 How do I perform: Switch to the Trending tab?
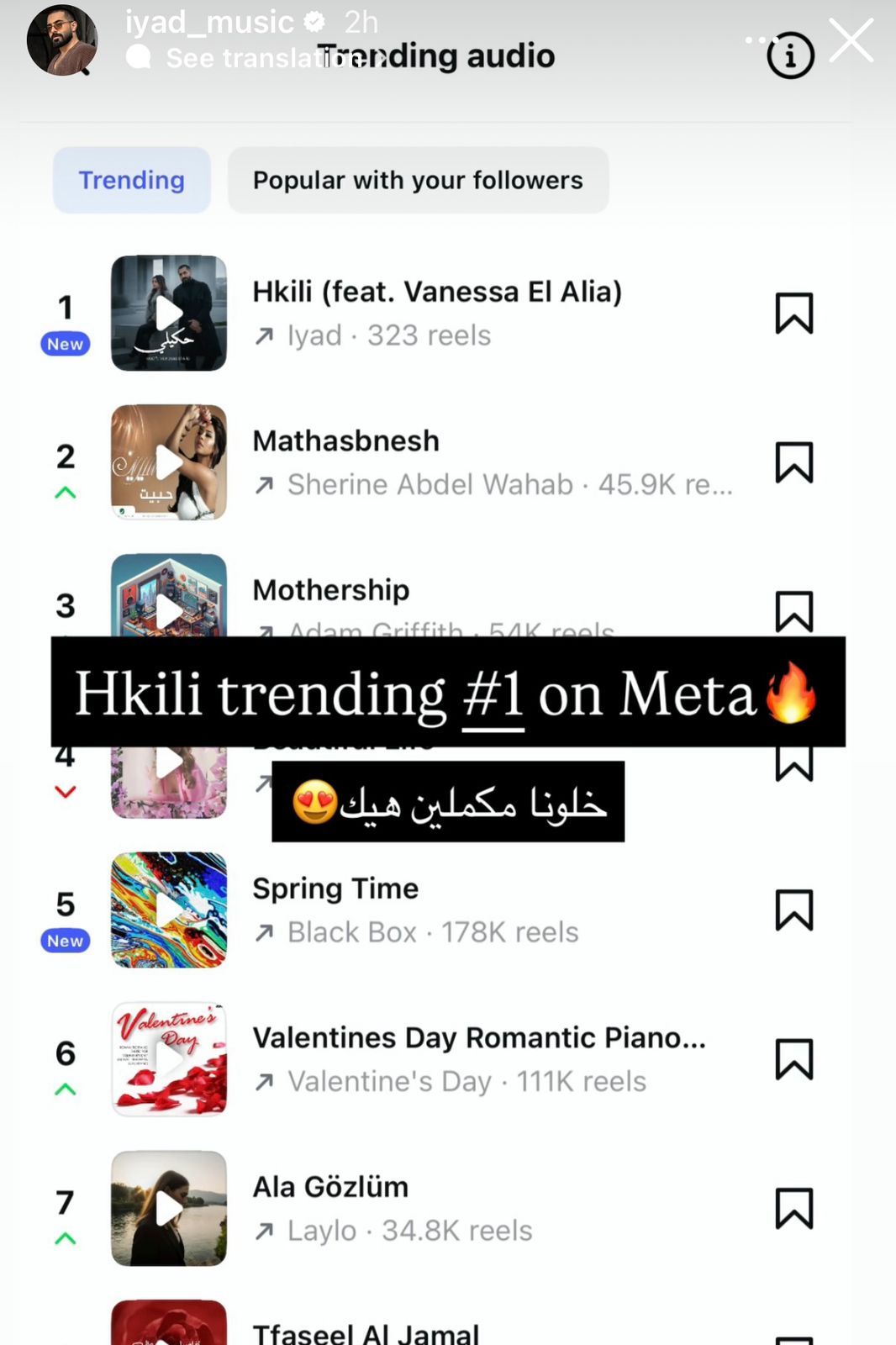[x=131, y=180]
